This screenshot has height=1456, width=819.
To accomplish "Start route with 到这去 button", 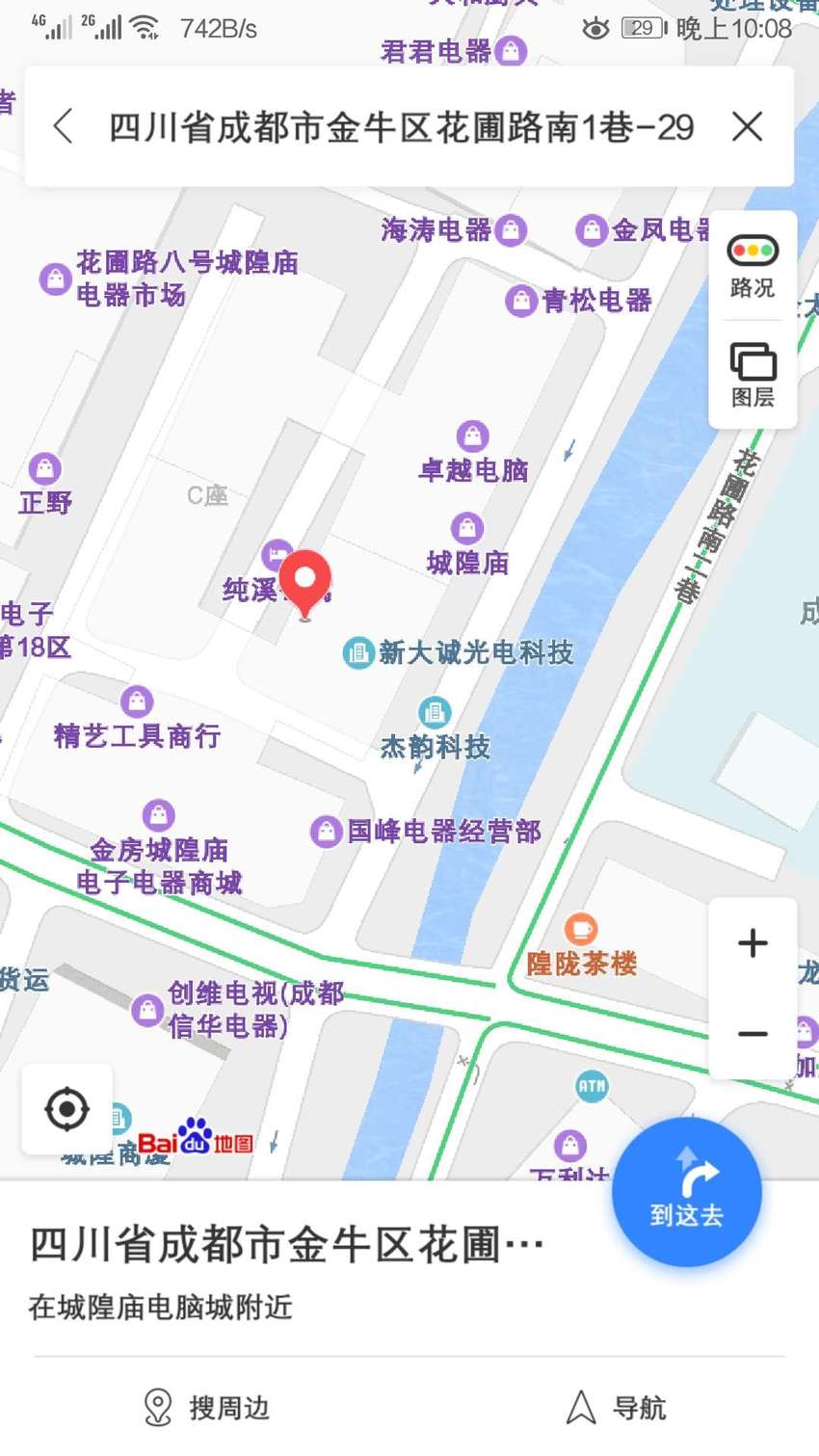I will (687, 1192).
